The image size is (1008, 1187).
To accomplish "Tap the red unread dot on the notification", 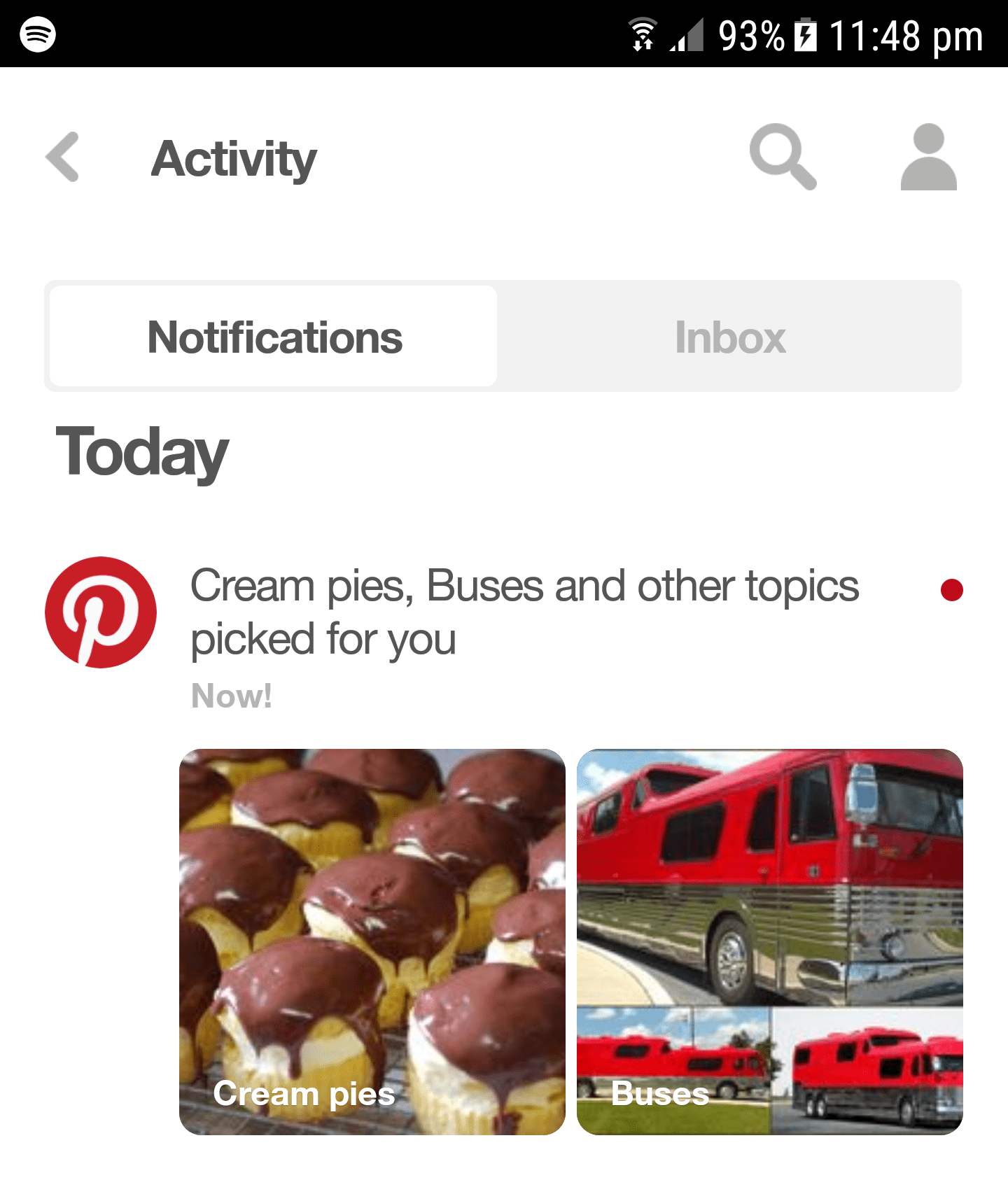I will click(x=951, y=591).
